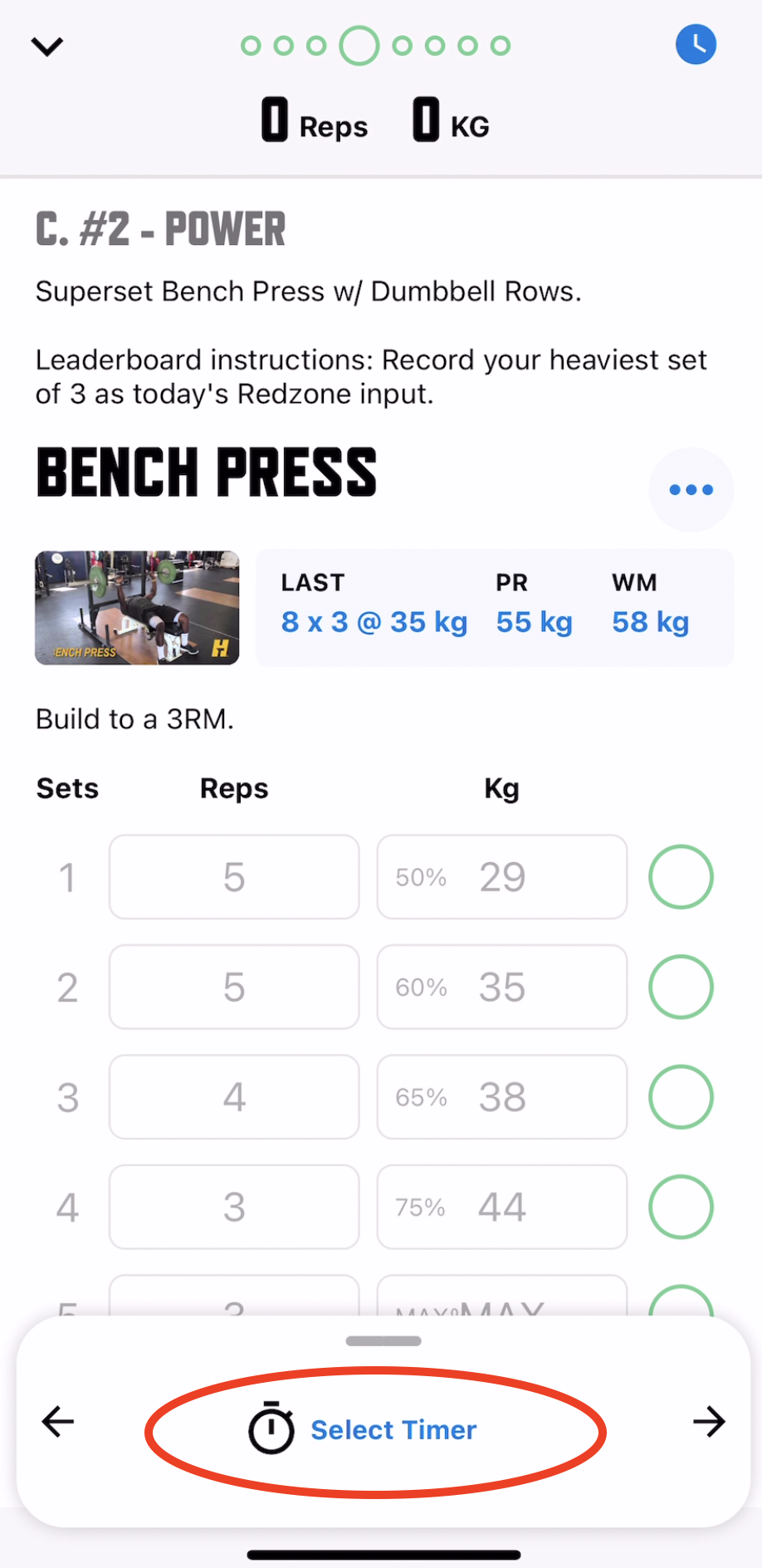Edit reps field for set 1
This screenshot has width=762, height=1568.
point(234,877)
